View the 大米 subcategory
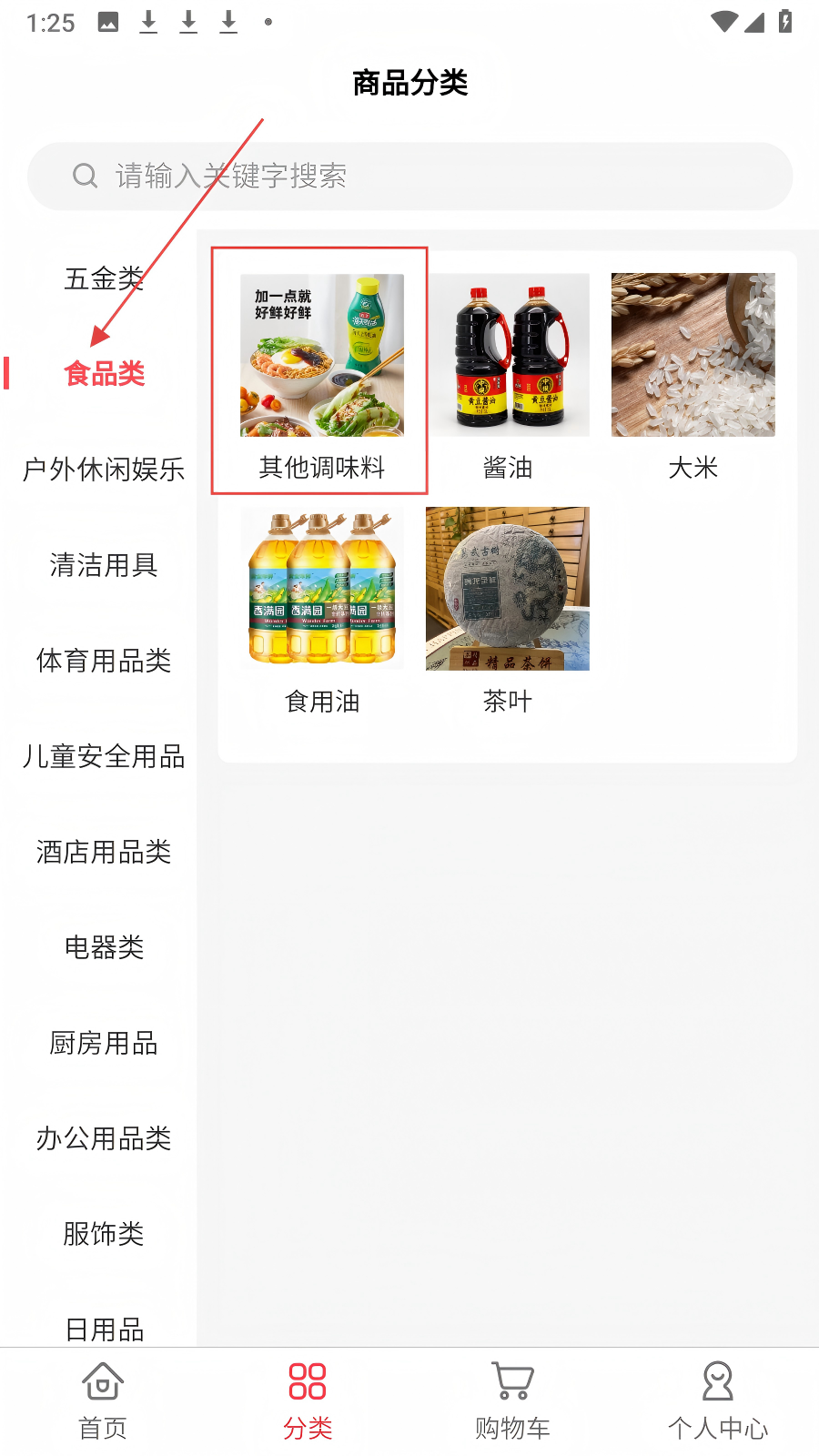 (x=693, y=373)
